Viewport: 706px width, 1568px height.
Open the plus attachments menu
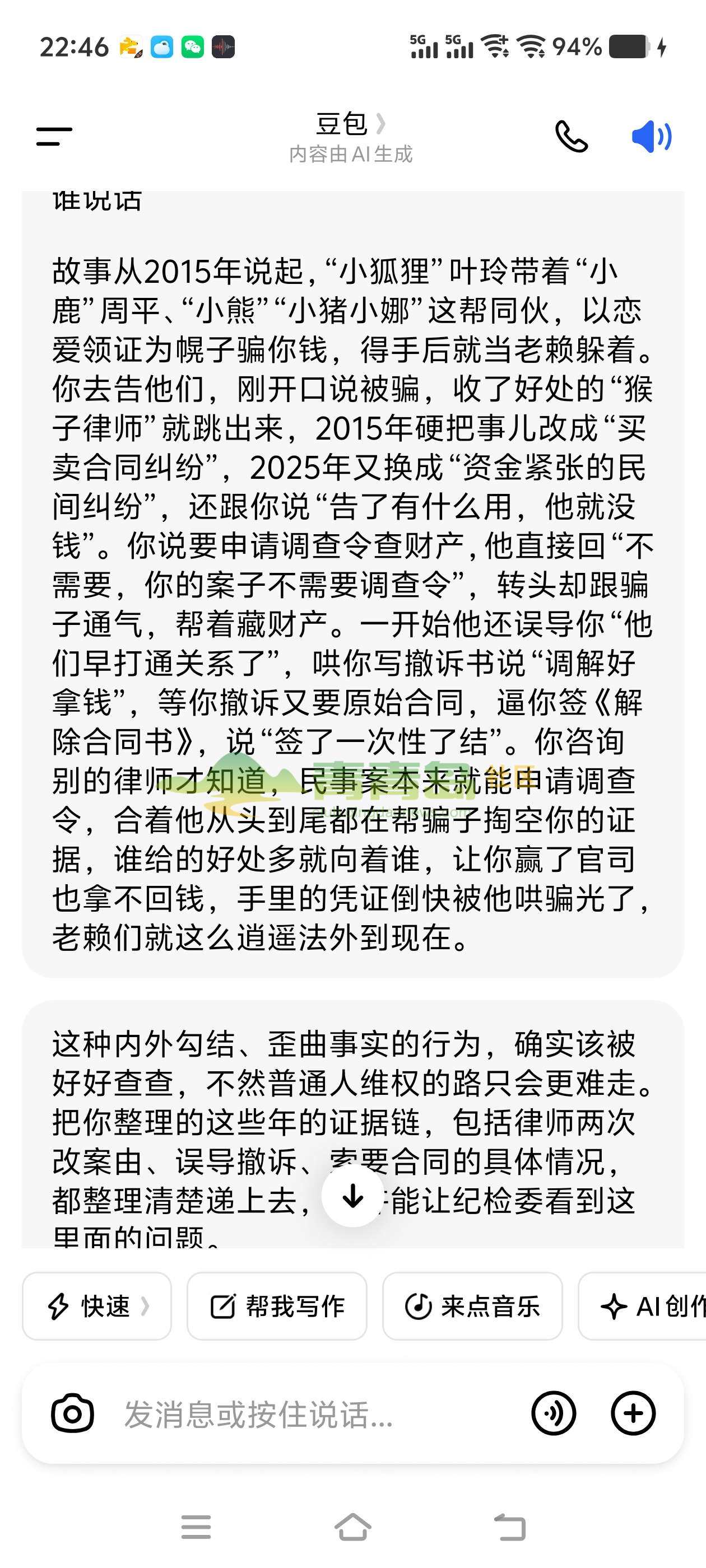[x=634, y=1413]
